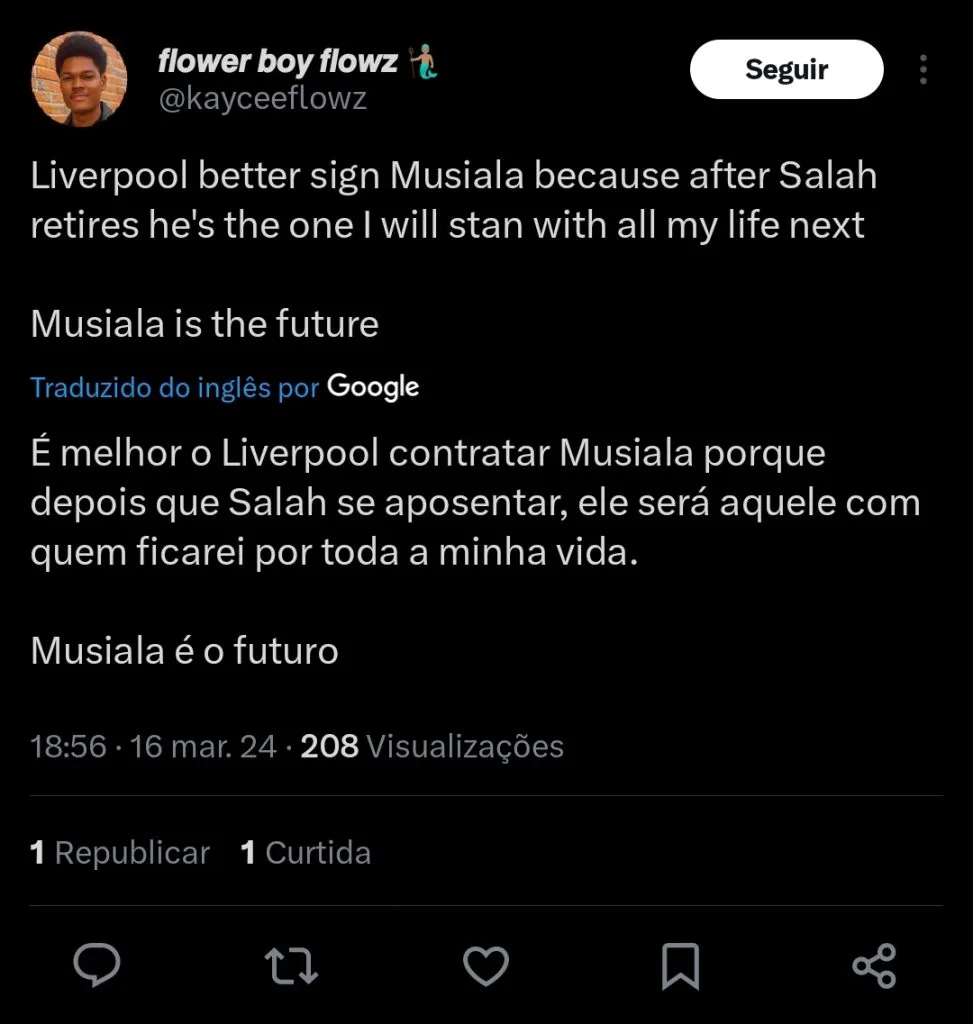The width and height of the screenshot is (973, 1024).
Task: Like the Musiala post
Action: tap(486, 966)
